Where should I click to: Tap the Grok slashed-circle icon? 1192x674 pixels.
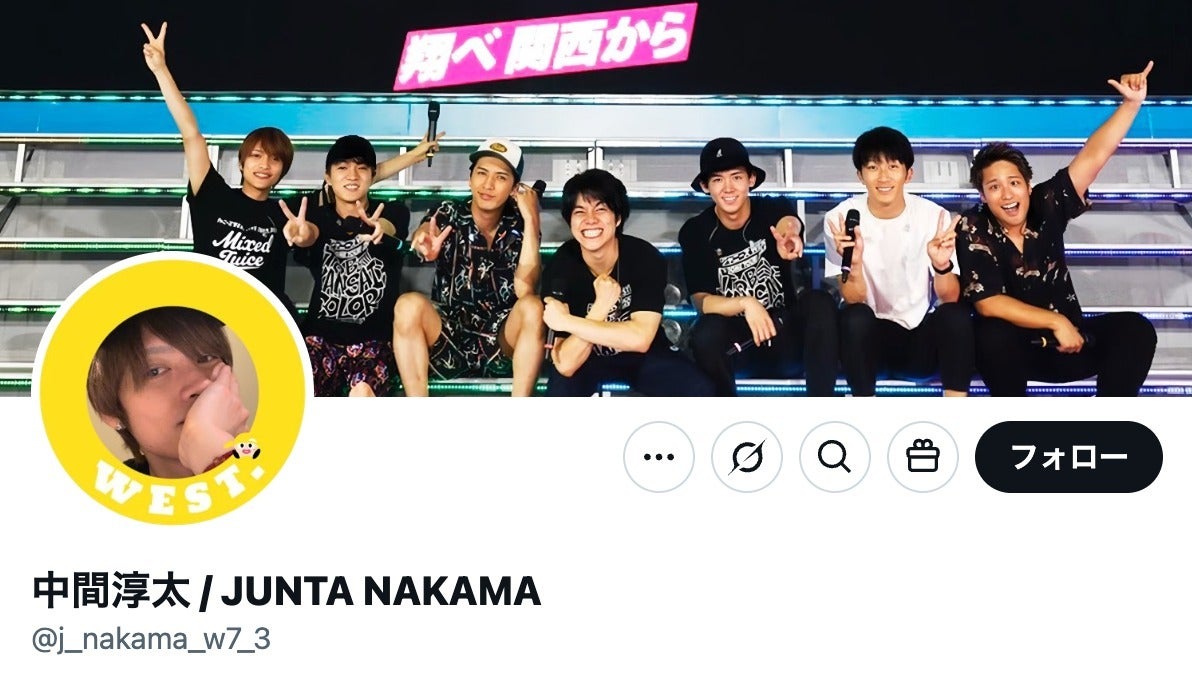point(746,457)
